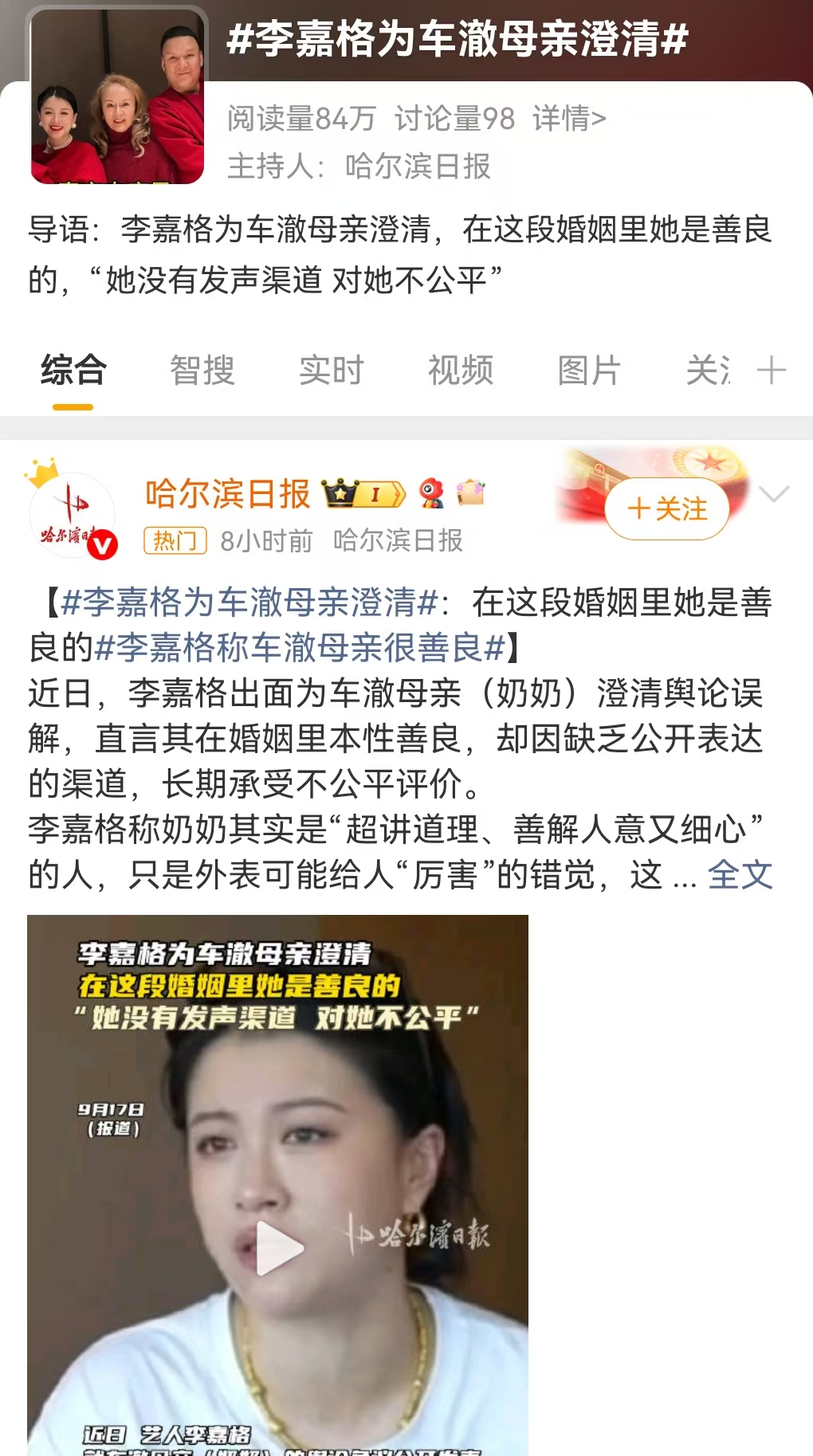Screen dimensions: 813x1456
Task: Open 哈尔滨日报 profile avatar
Action: click(x=72, y=516)
